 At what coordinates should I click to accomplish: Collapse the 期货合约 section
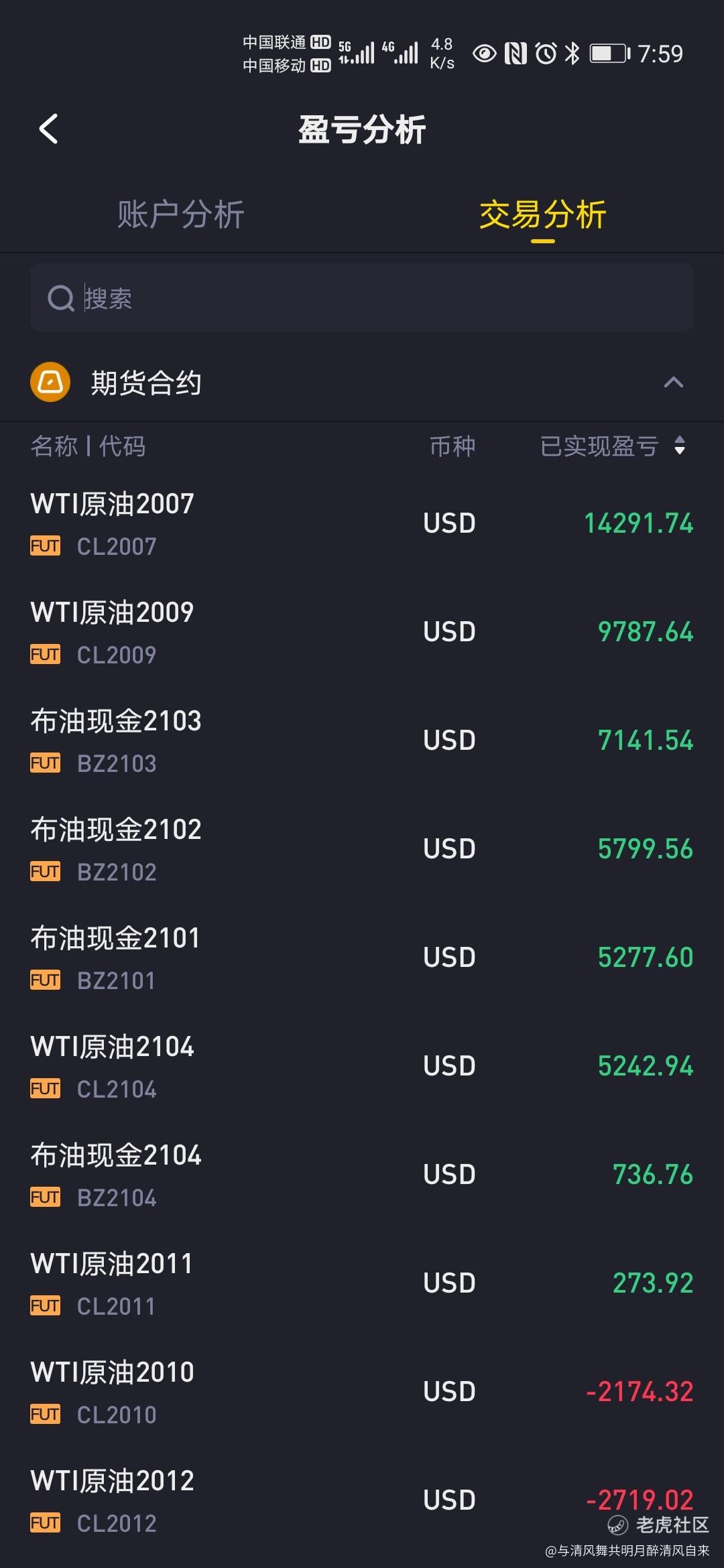coord(673,382)
